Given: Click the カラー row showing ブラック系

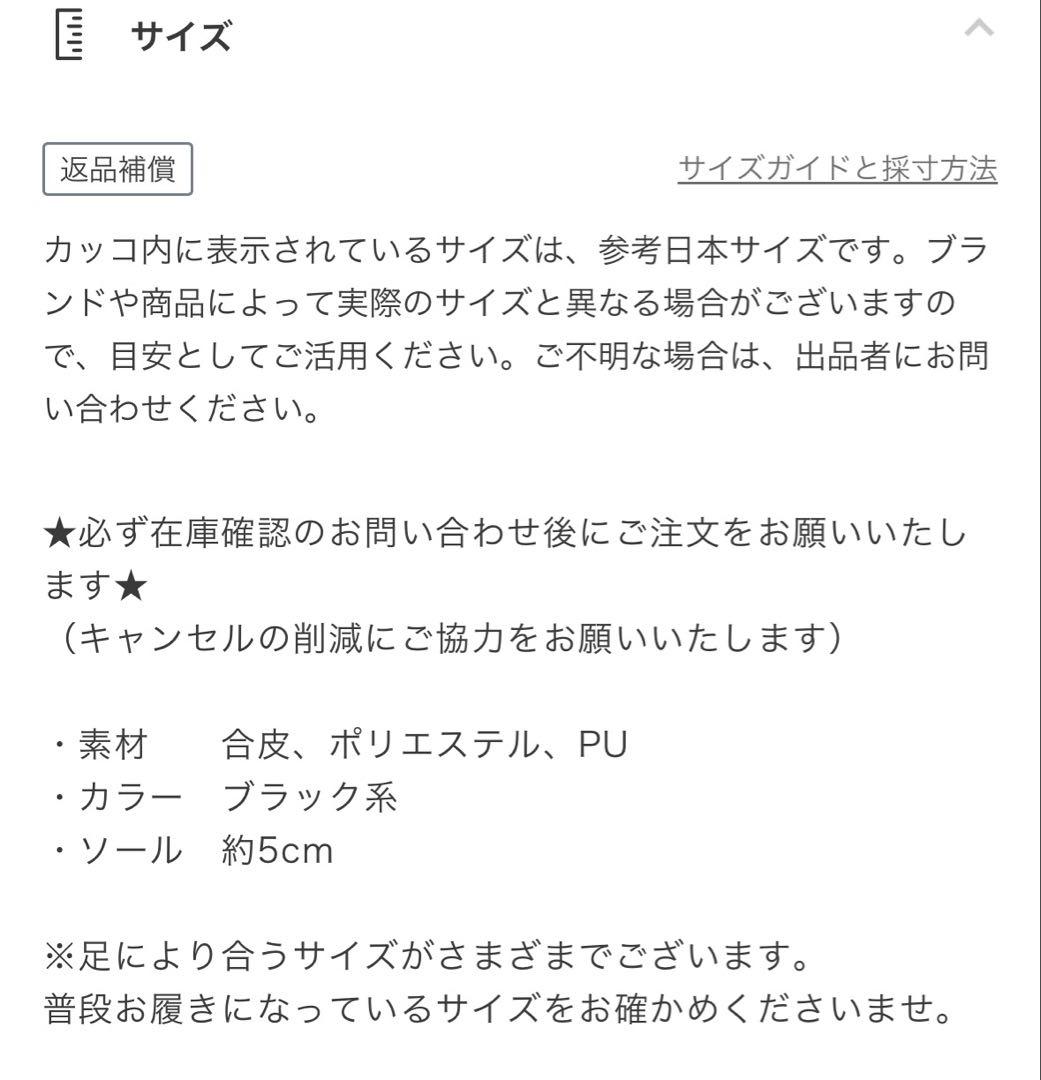Looking at the screenshot, I should tap(230, 798).
